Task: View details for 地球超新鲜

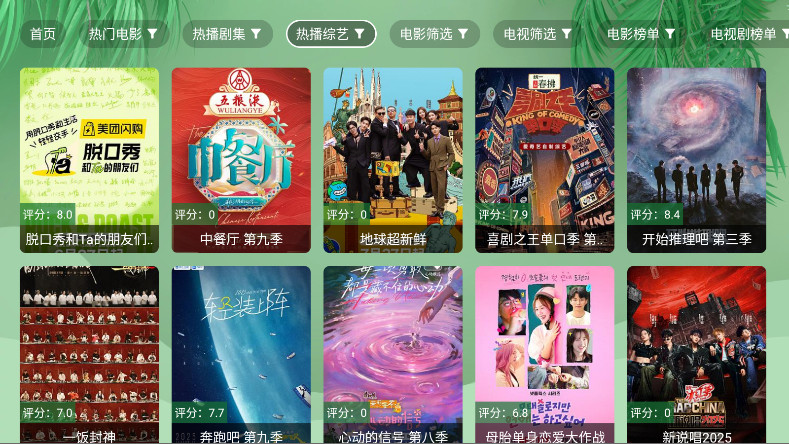Action: coord(393,159)
